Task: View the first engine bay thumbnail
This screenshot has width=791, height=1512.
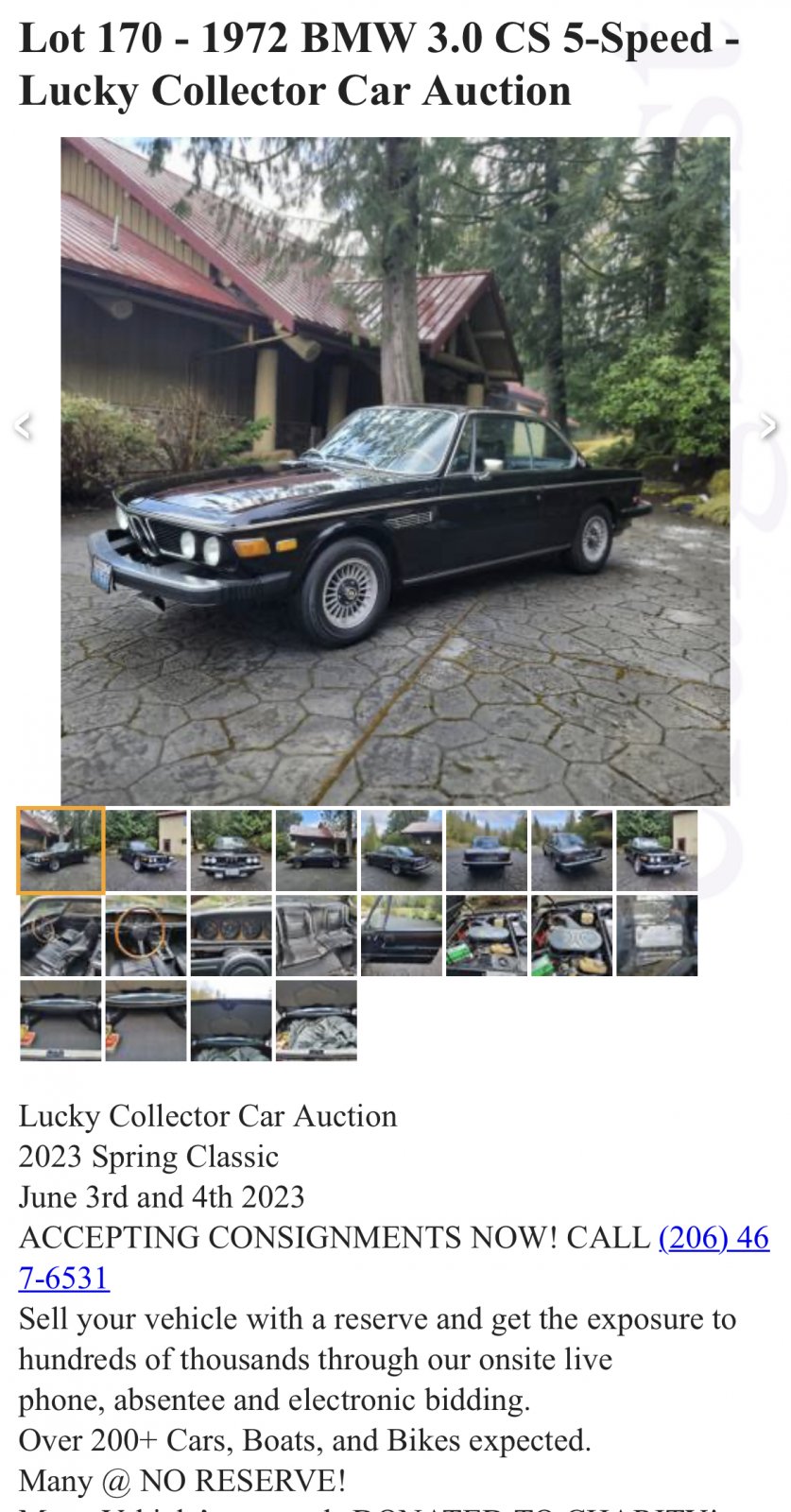Action: click(x=486, y=936)
